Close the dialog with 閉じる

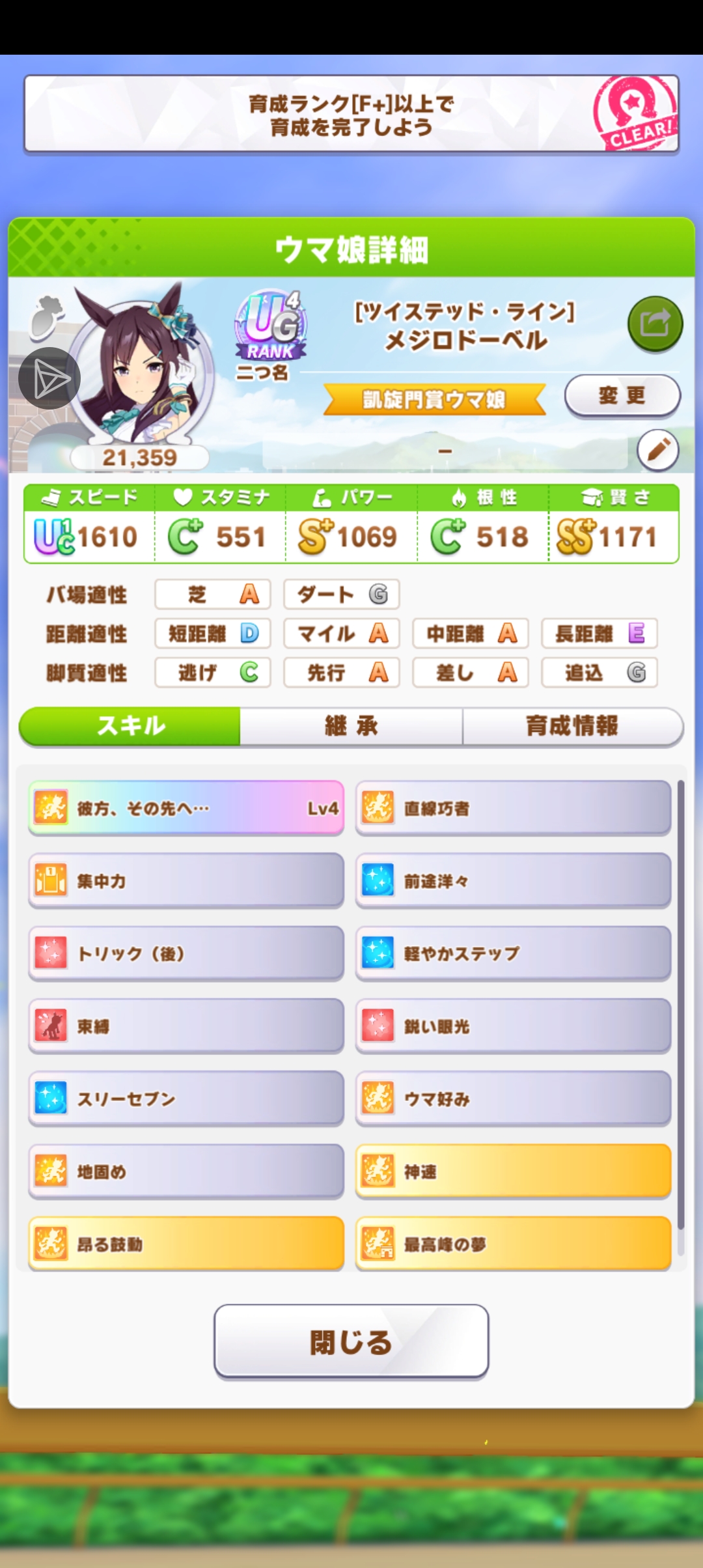[351, 1341]
